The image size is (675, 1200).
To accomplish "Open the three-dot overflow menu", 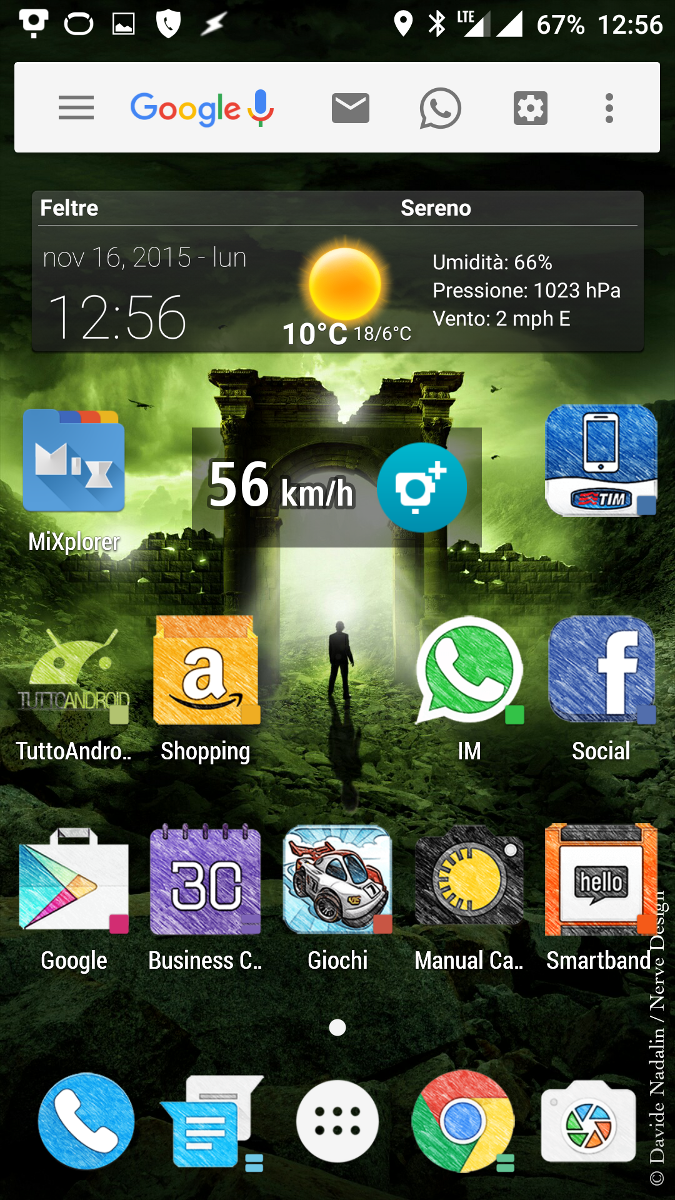I will [x=609, y=108].
